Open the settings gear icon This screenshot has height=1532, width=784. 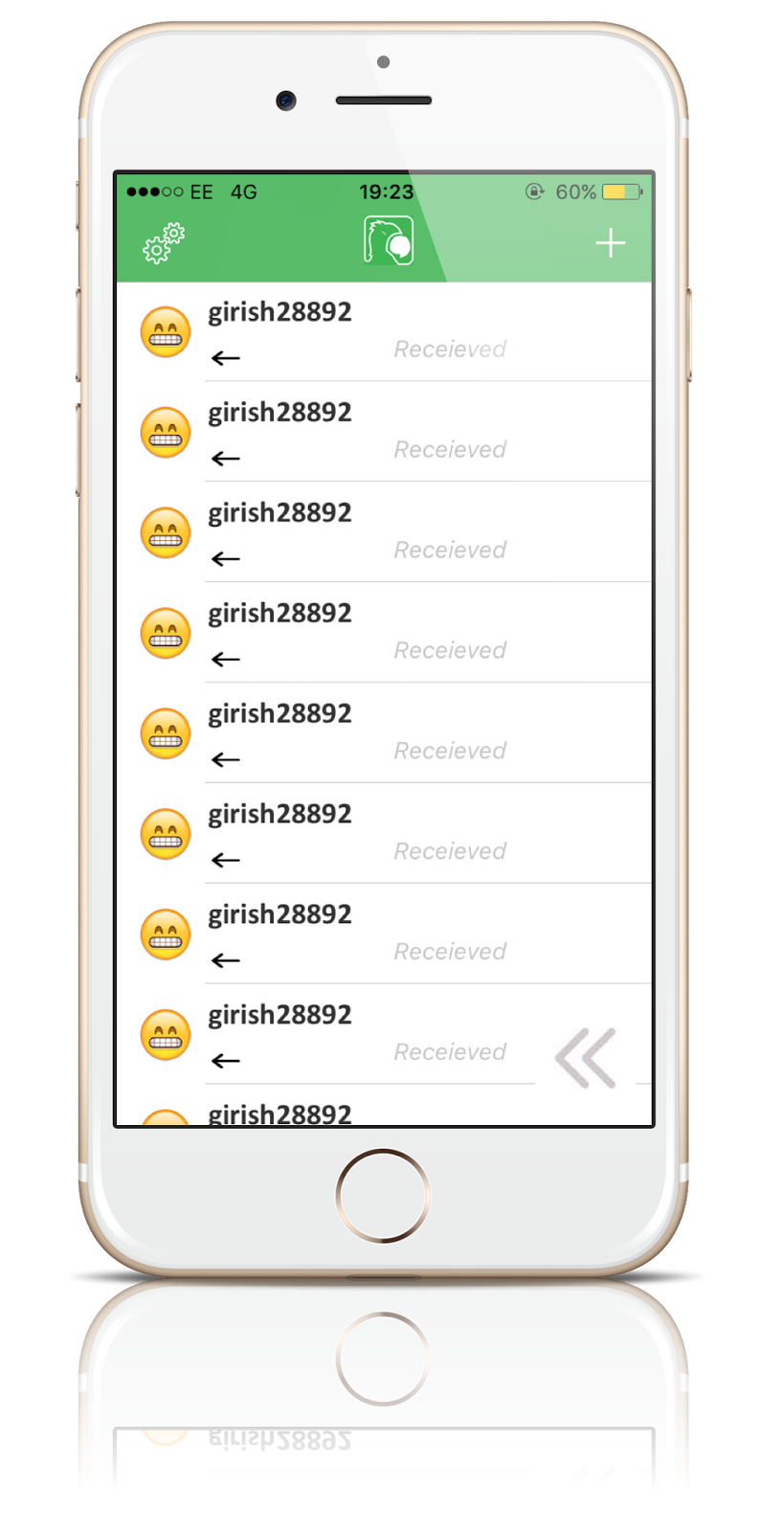[162, 243]
